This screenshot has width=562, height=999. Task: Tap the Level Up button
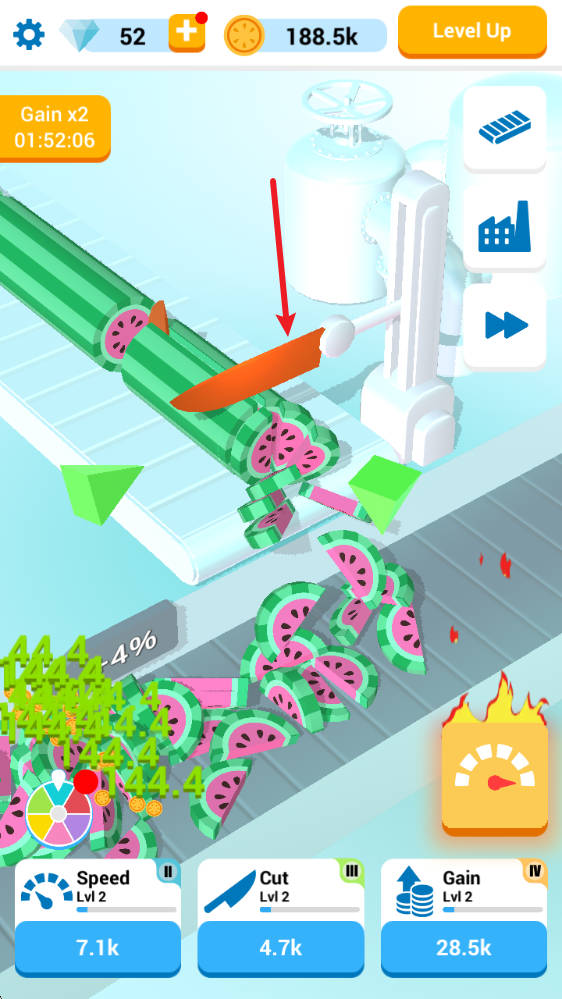pyautogui.click(x=472, y=32)
